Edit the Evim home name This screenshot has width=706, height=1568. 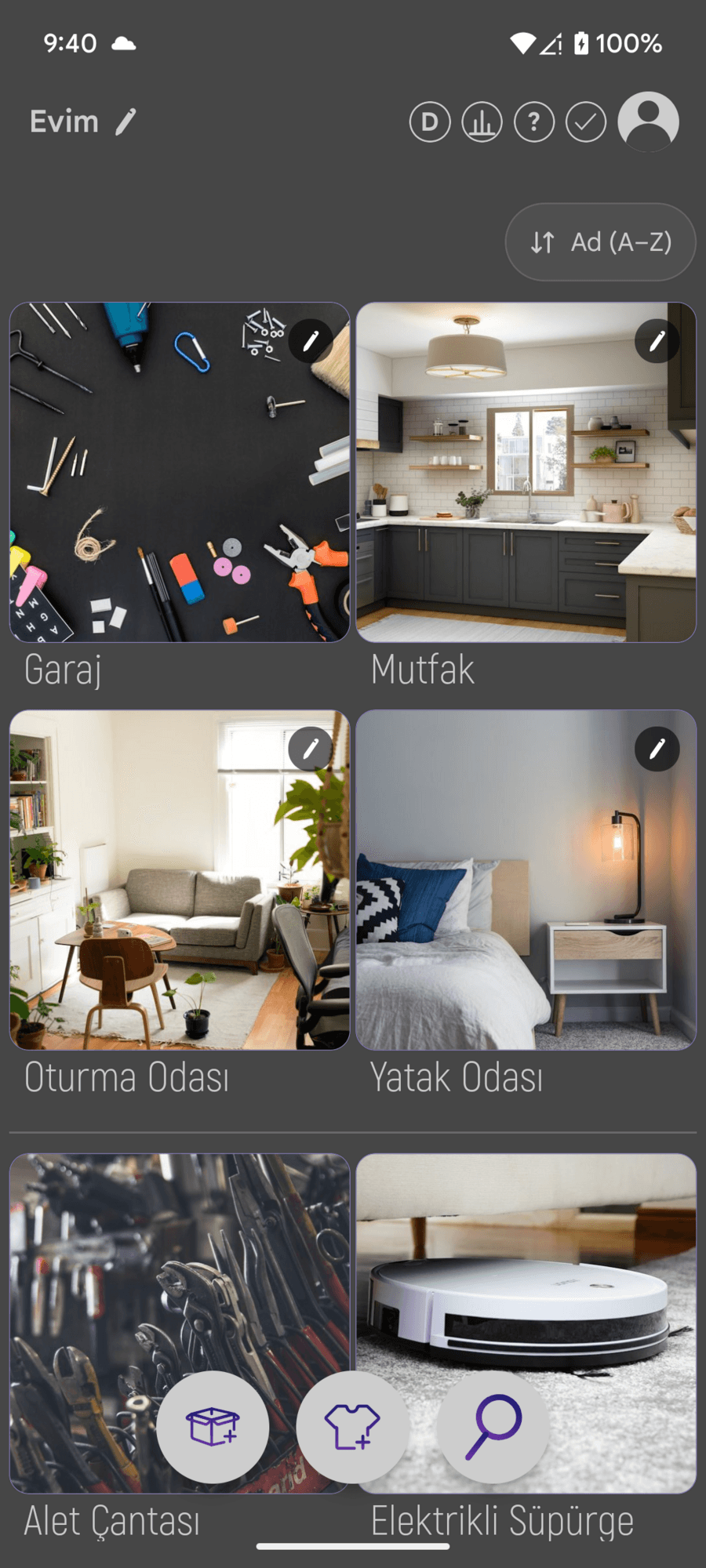click(x=126, y=122)
